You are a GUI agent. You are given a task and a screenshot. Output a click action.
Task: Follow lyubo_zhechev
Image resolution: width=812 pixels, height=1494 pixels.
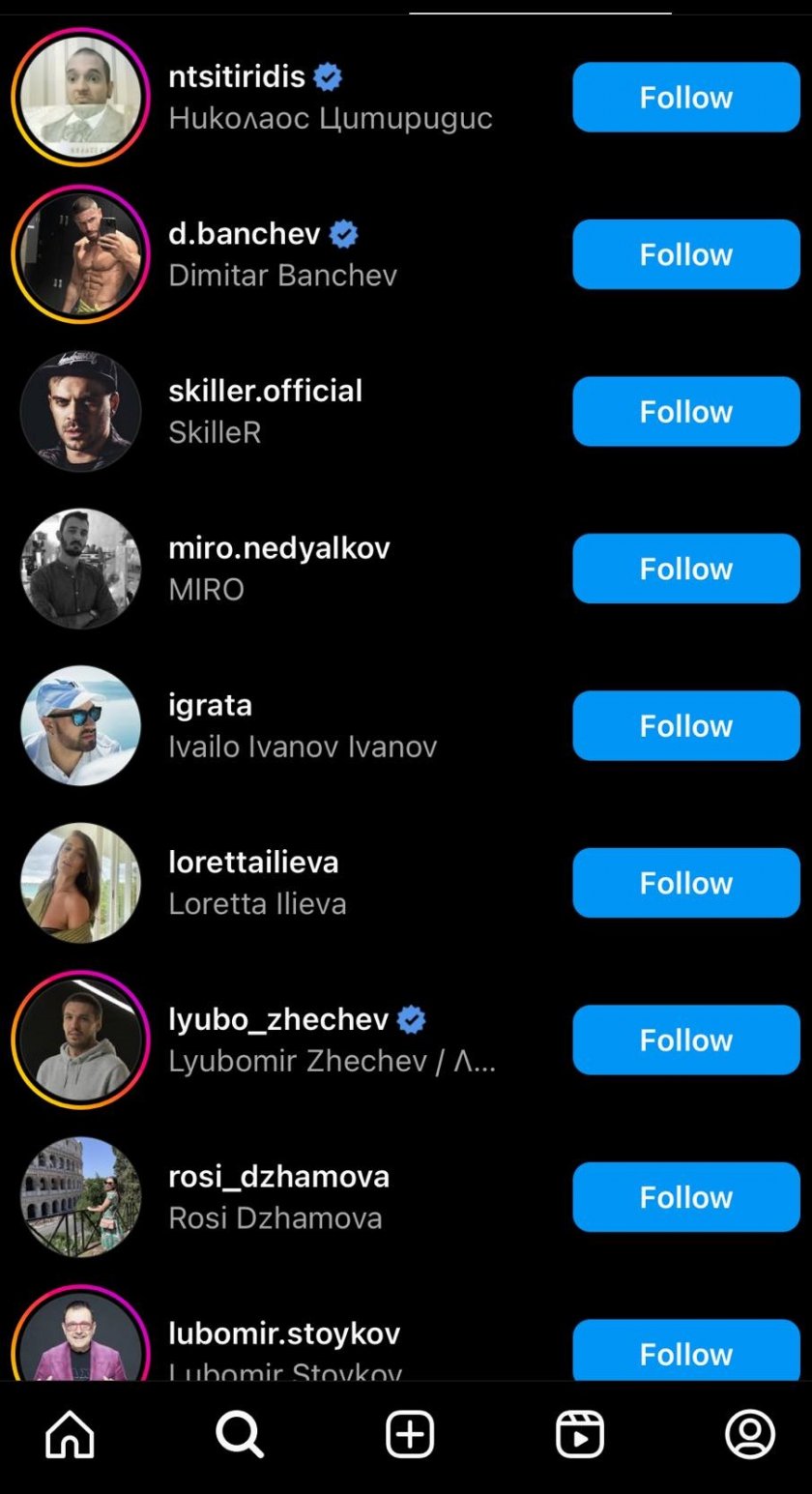pos(685,1040)
